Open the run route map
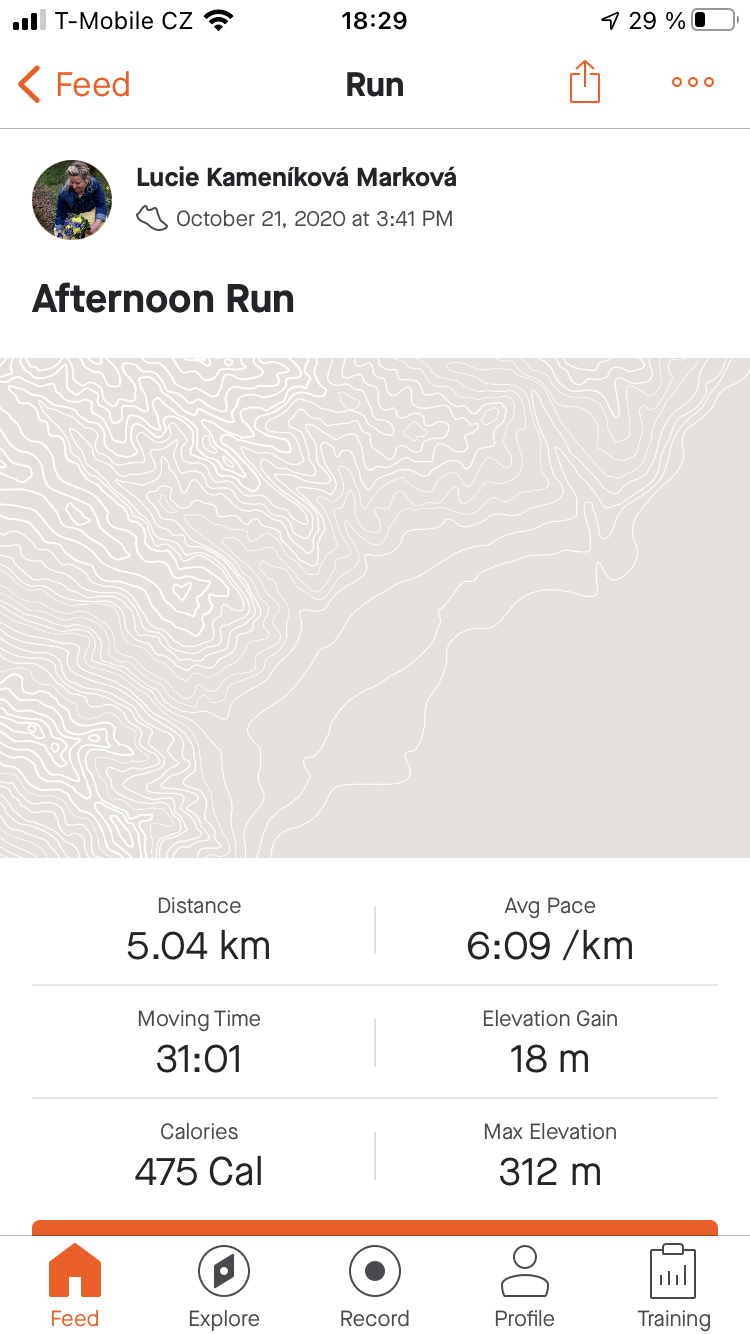Screen dimensions: 750x1334 (x=375, y=607)
